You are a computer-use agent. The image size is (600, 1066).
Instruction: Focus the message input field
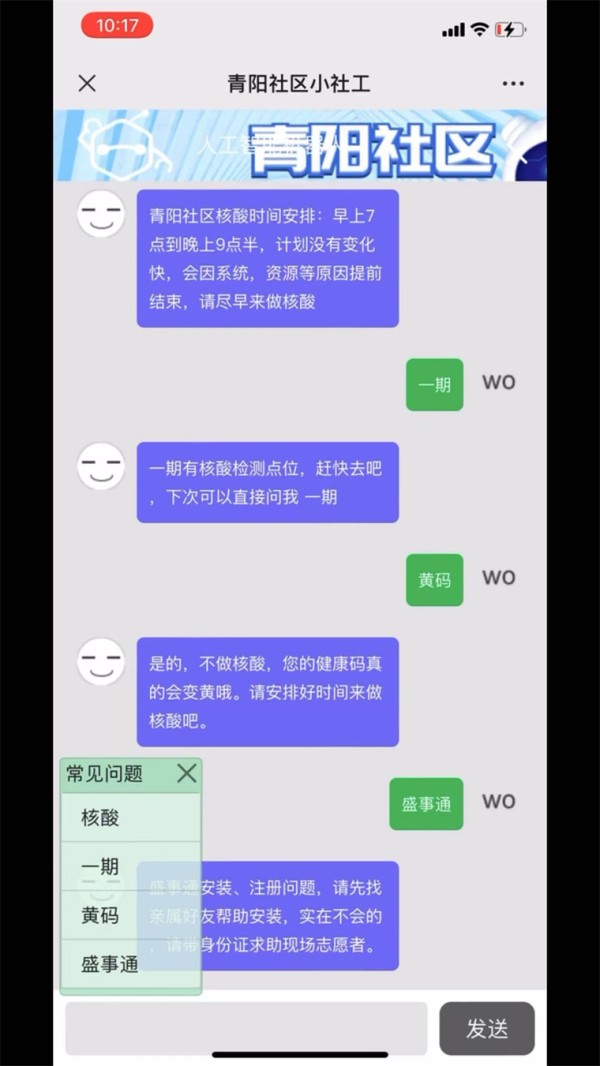point(246,1028)
